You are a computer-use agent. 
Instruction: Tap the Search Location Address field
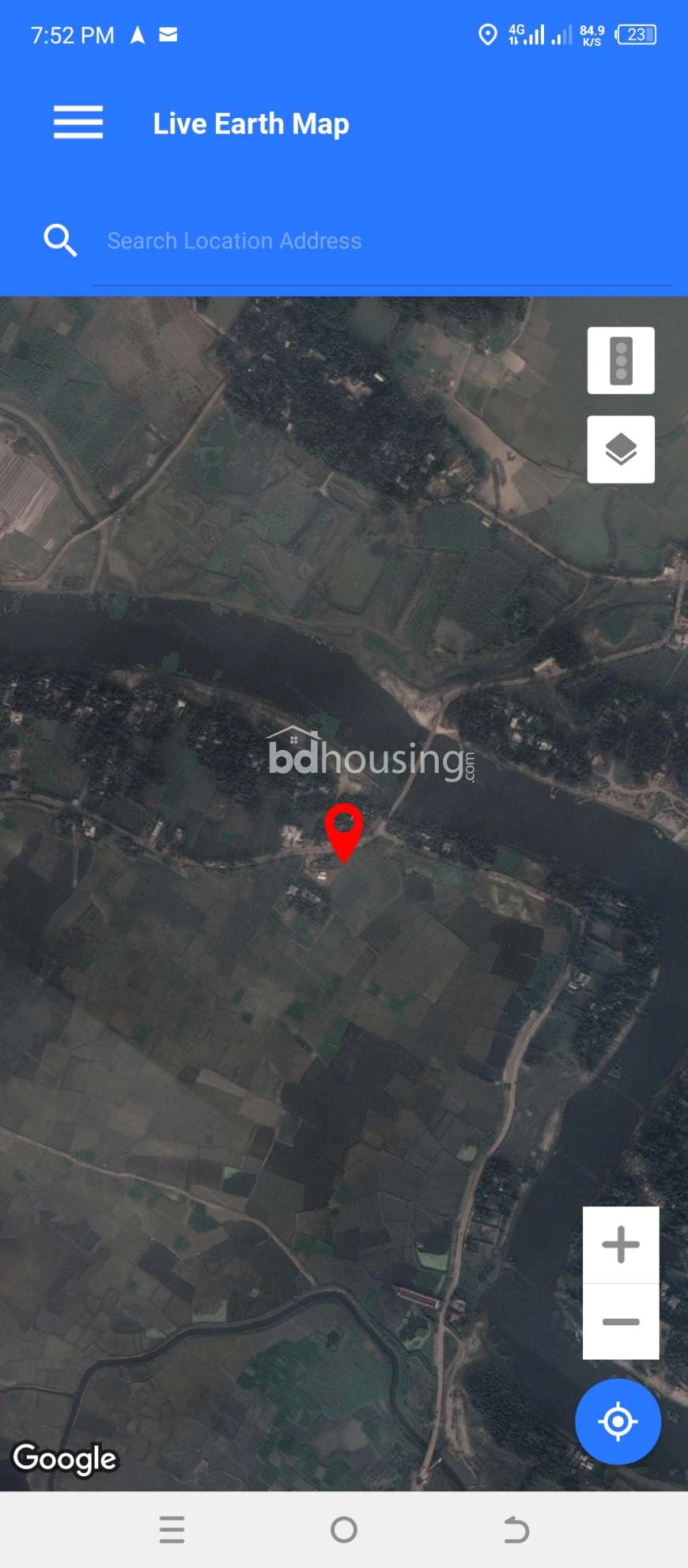[x=380, y=241]
